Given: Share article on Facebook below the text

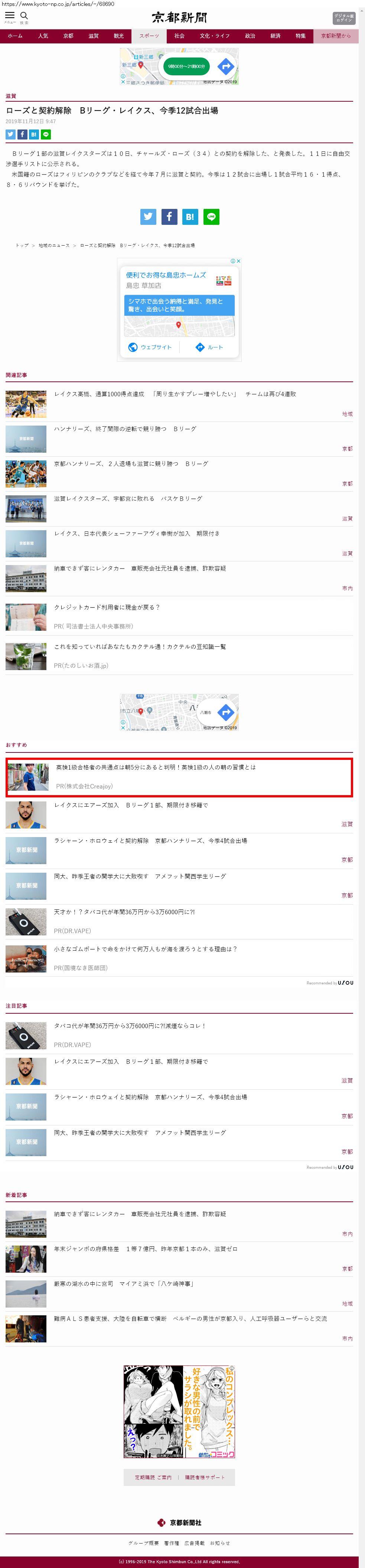Looking at the screenshot, I should [169, 217].
